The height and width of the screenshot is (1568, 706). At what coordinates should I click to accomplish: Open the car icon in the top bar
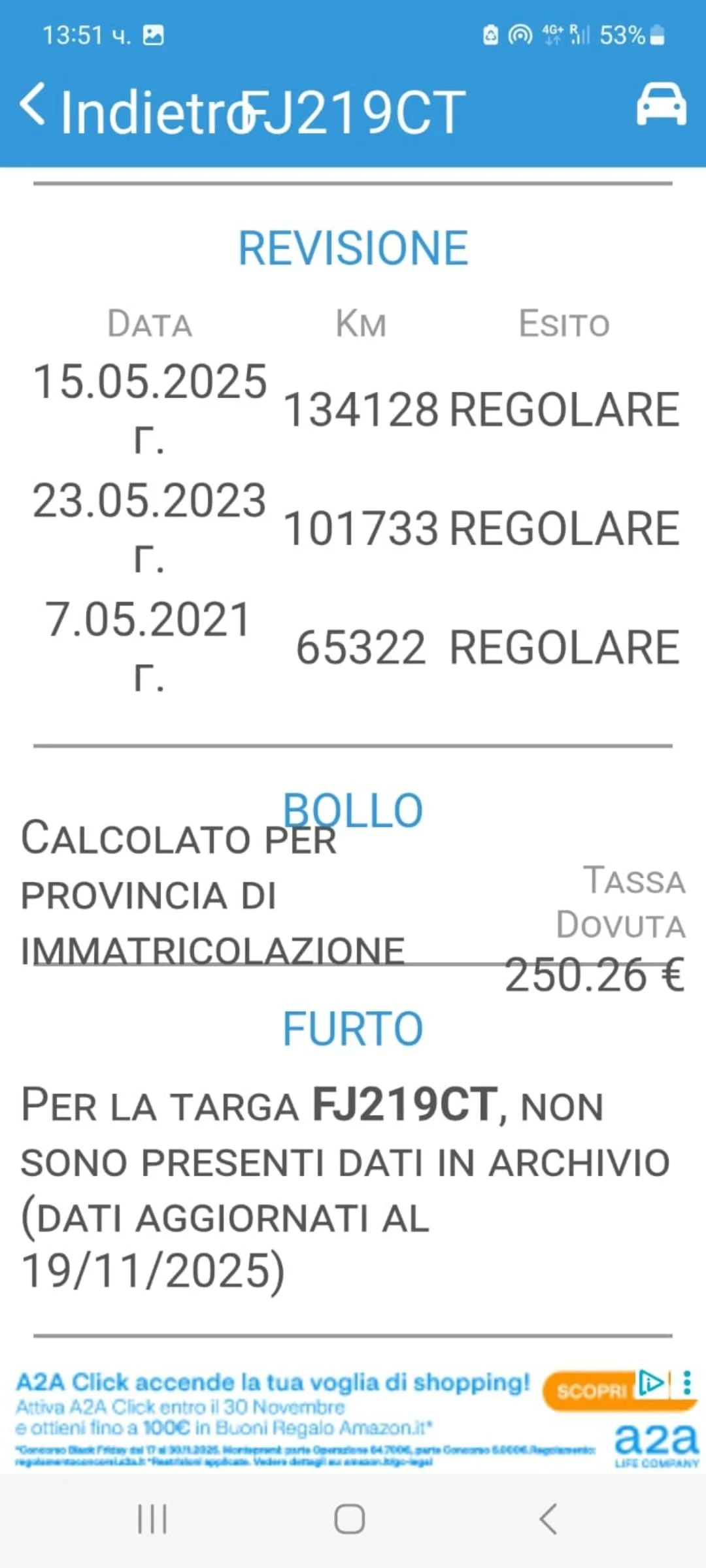660,106
